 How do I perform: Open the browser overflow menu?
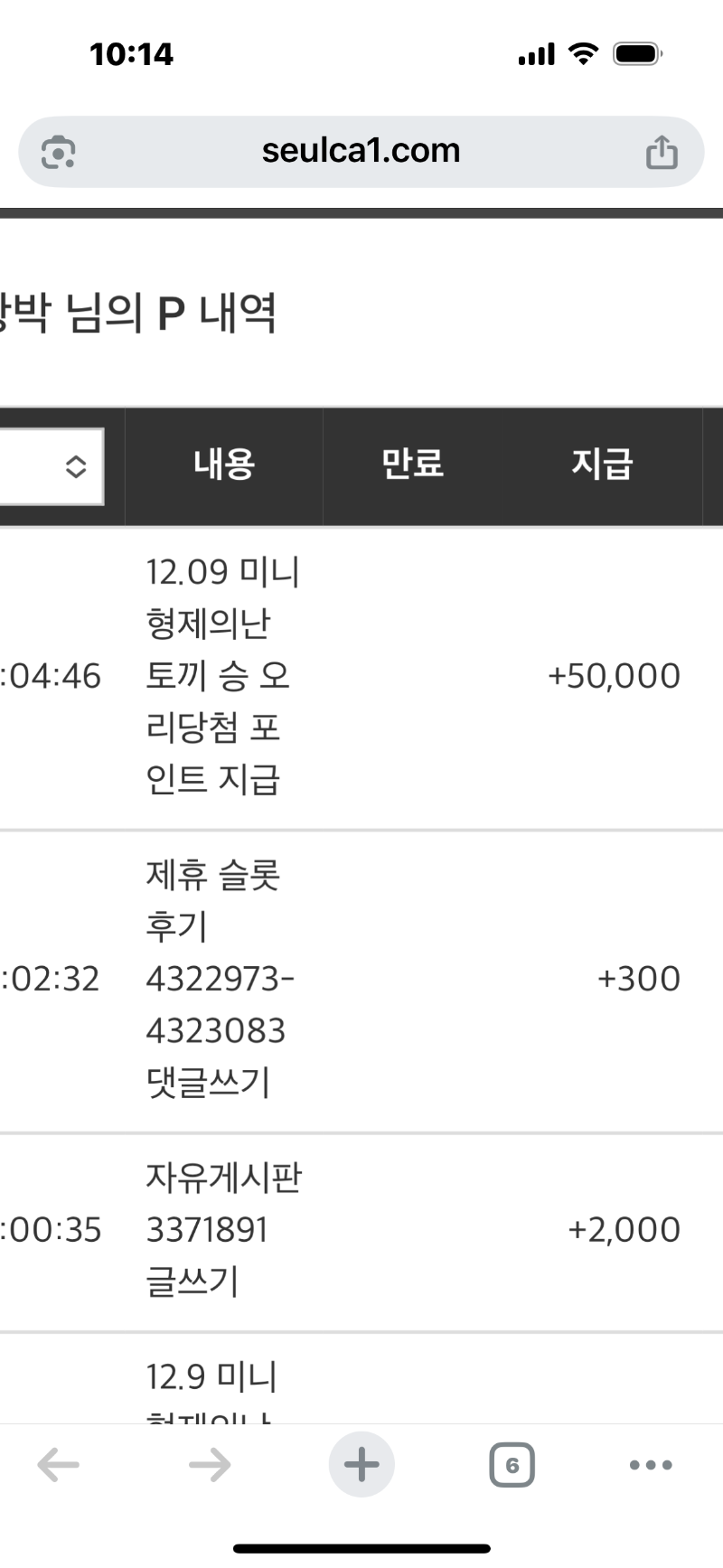pyautogui.click(x=651, y=1465)
